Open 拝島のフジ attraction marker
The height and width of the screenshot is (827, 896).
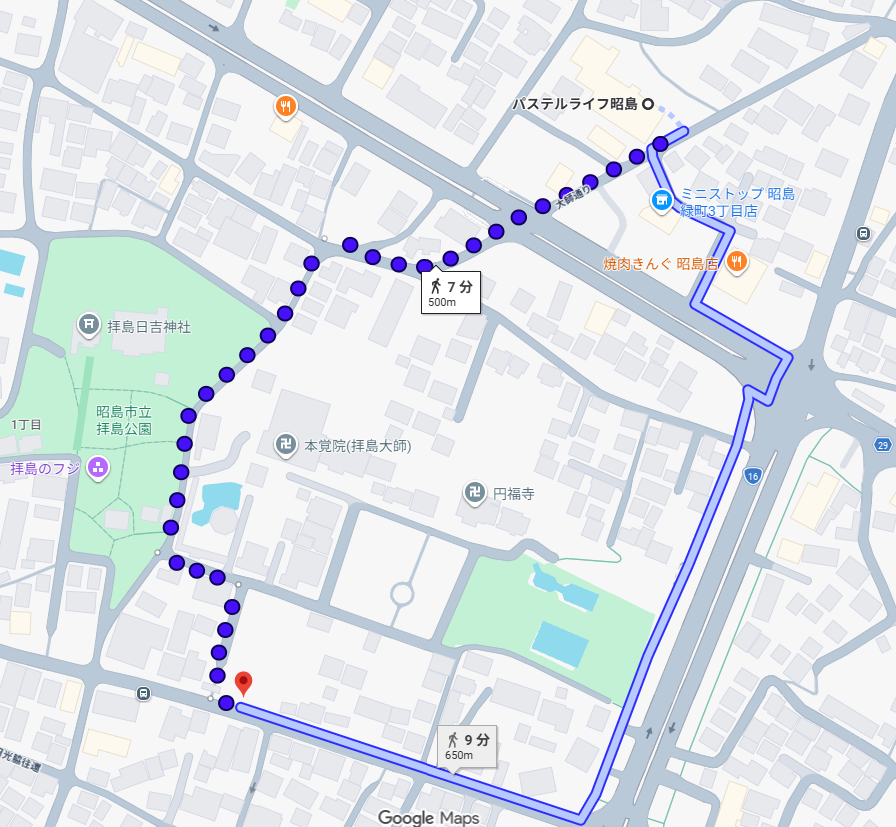(x=97, y=466)
